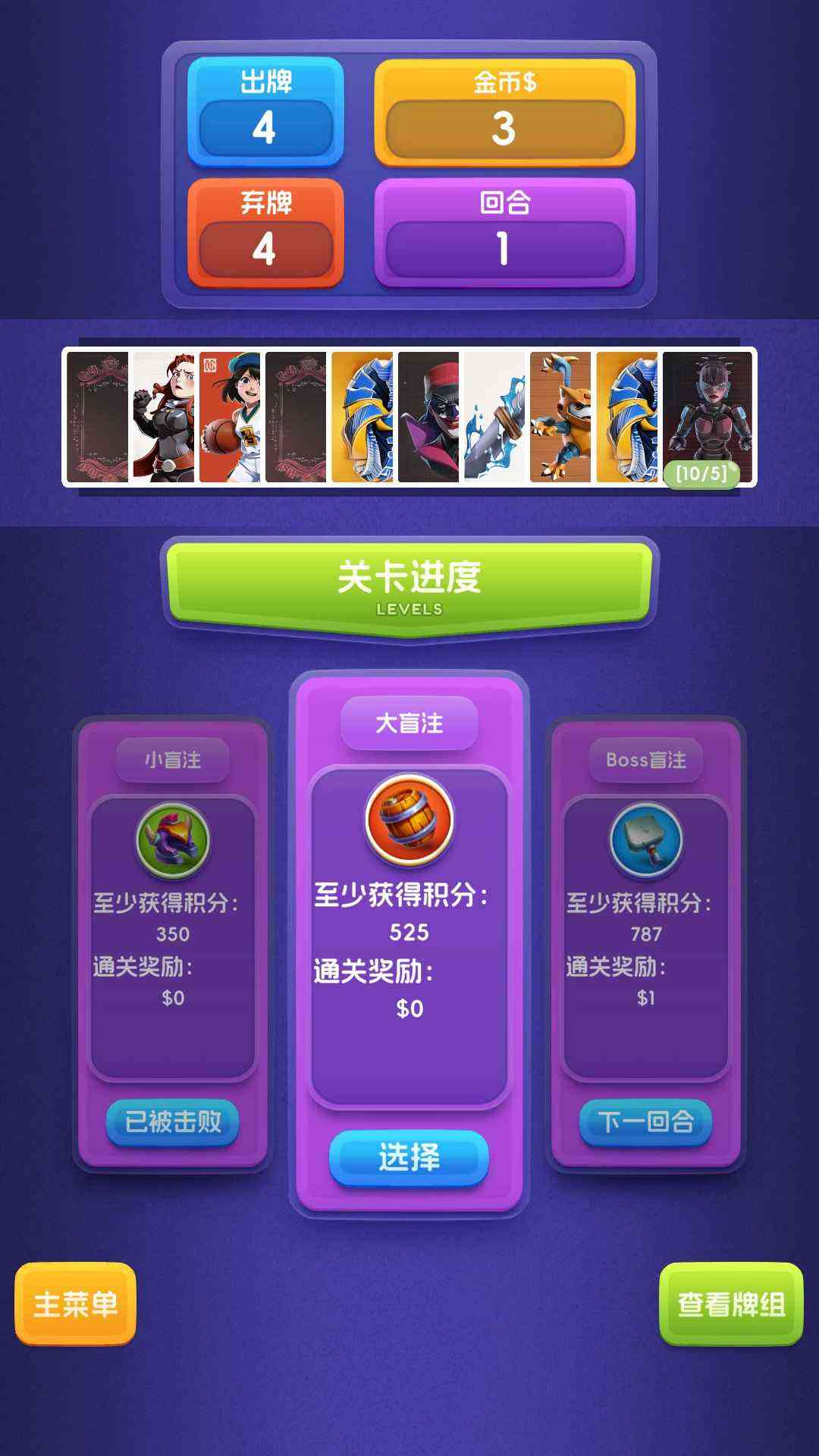
Task: Tap the 下一回合 button under Boss盲注
Action: pos(645,1122)
